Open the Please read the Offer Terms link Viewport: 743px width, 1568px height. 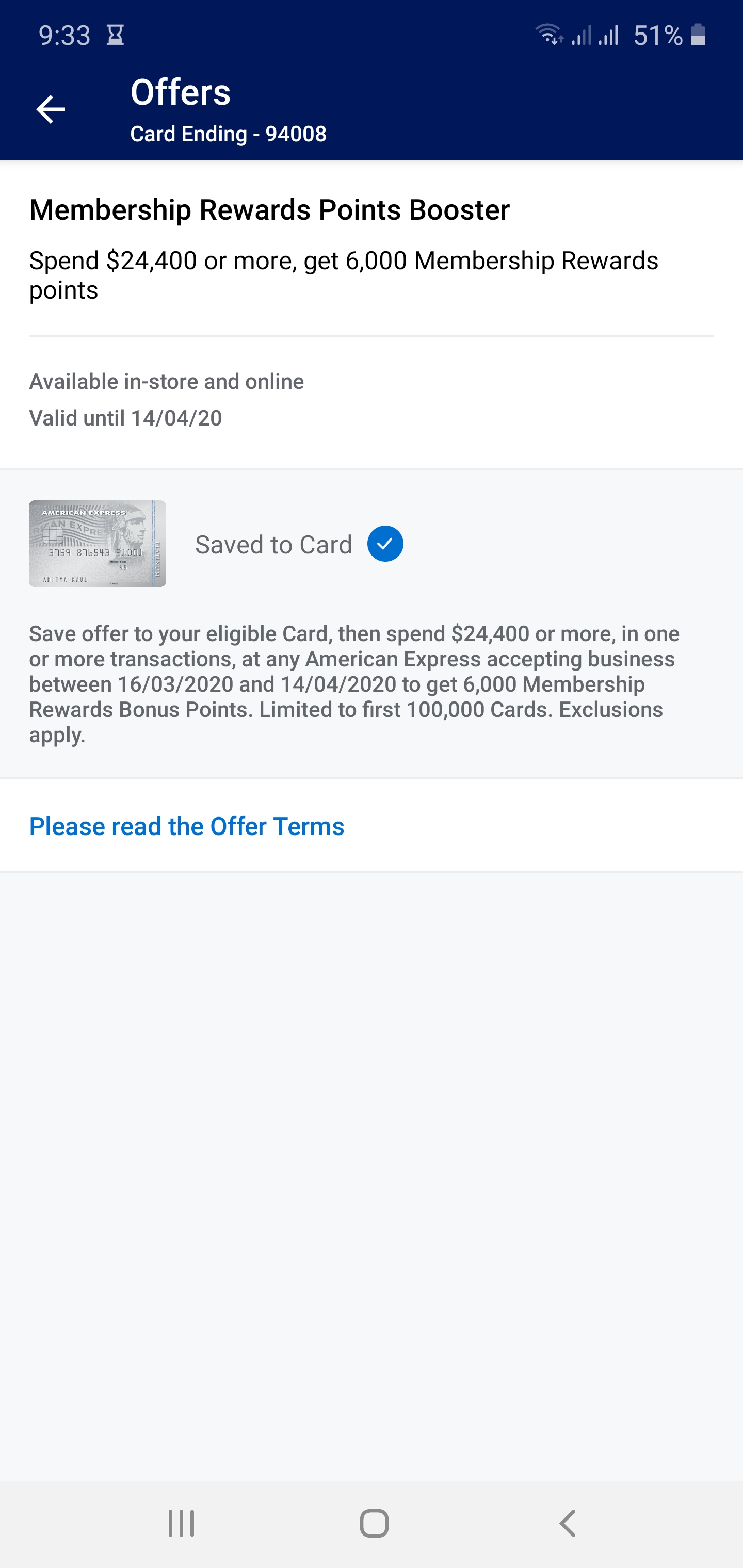186,826
